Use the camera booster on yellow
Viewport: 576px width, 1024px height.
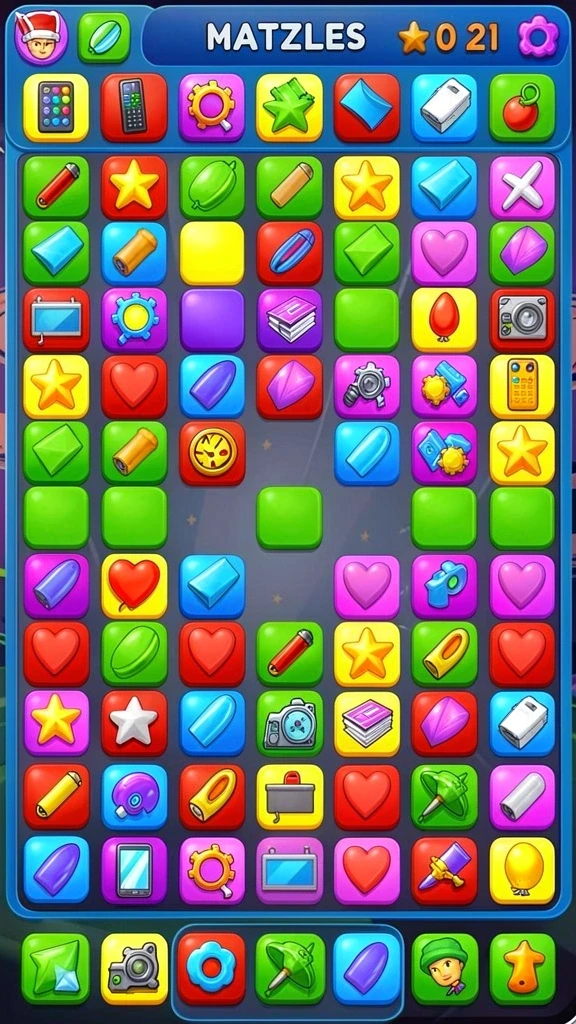(135, 968)
